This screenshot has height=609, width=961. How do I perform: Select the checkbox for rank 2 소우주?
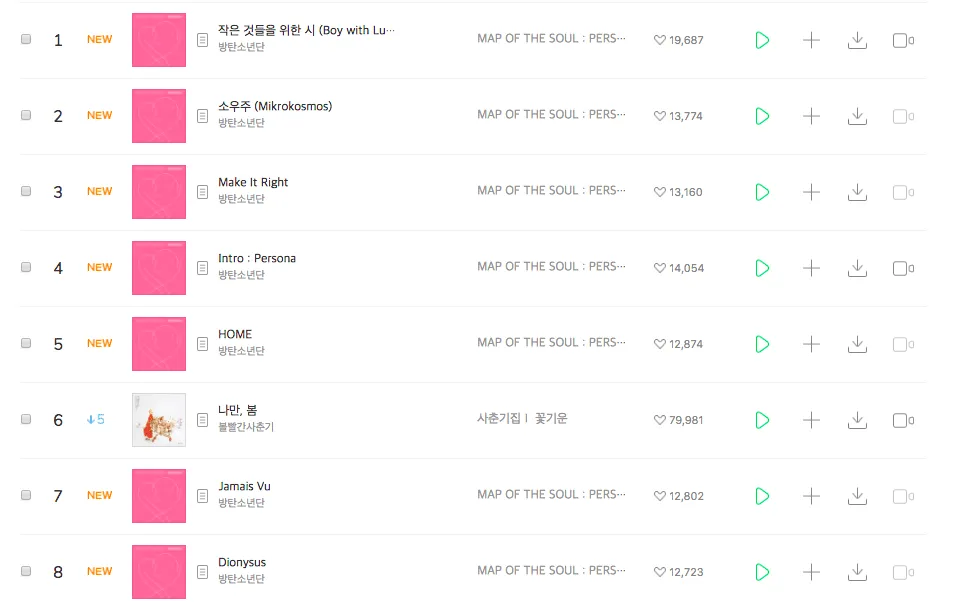(26, 115)
